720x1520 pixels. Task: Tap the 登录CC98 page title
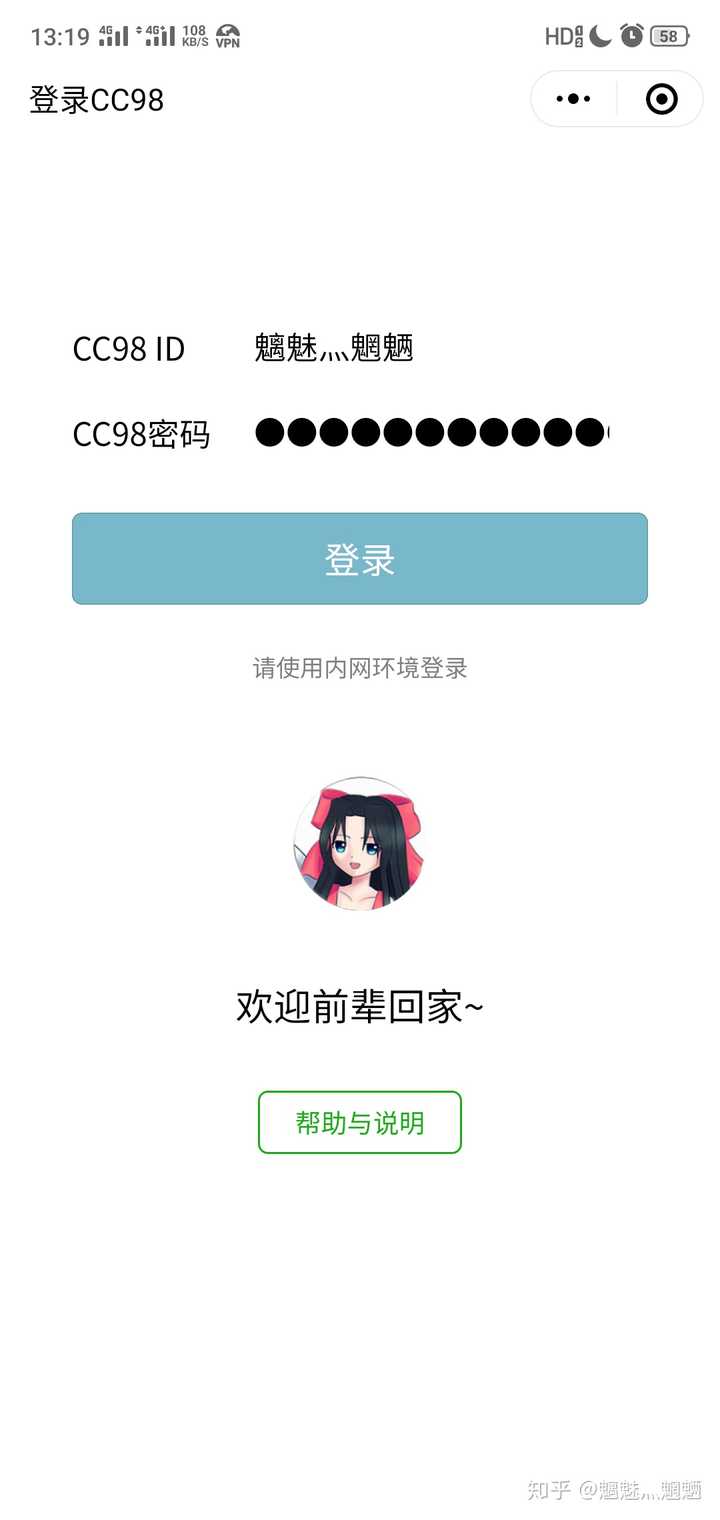[97, 99]
